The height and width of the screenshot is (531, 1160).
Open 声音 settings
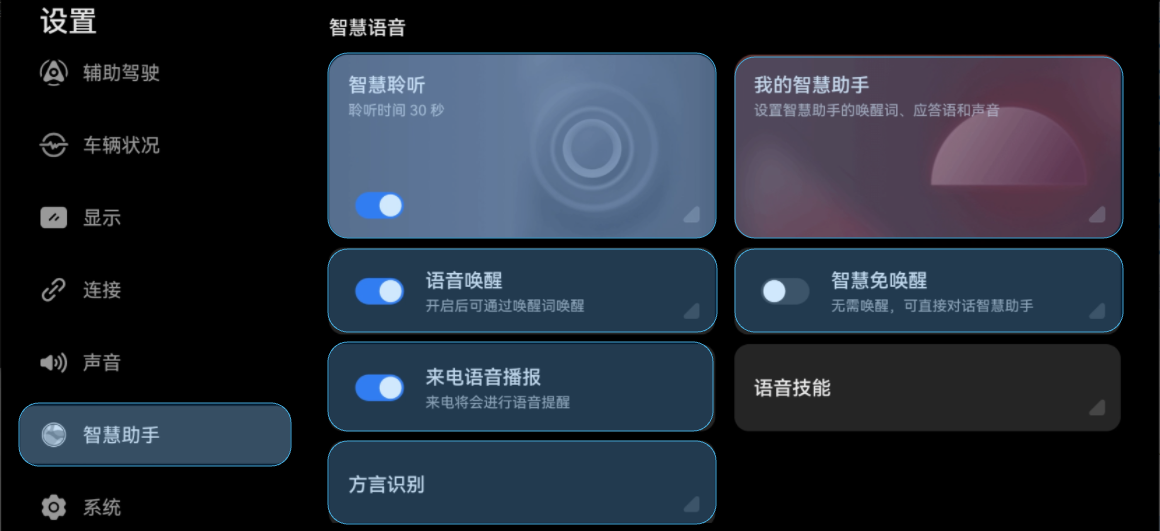(x=100, y=362)
